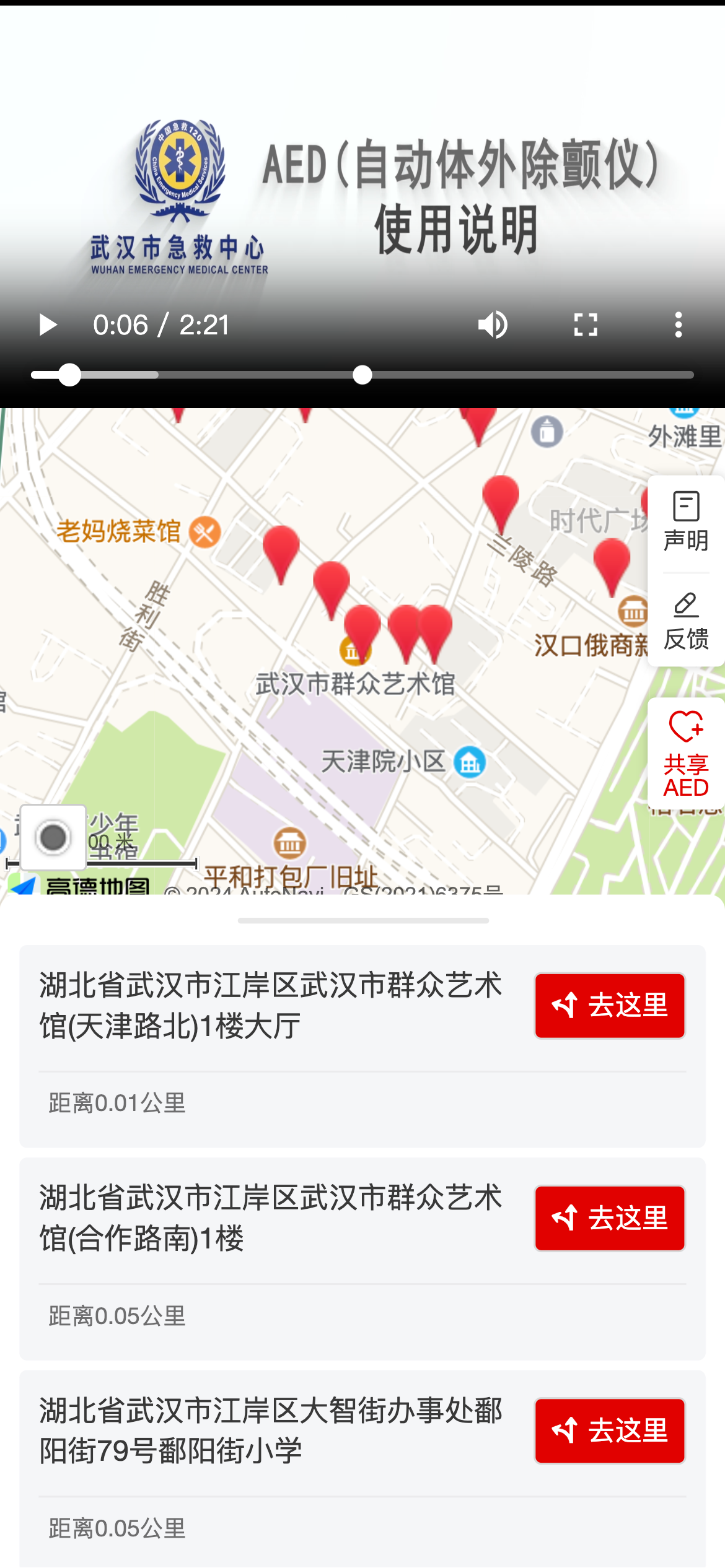Play the AED instruction video
The width and height of the screenshot is (725, 1568).
coord(48,324)
